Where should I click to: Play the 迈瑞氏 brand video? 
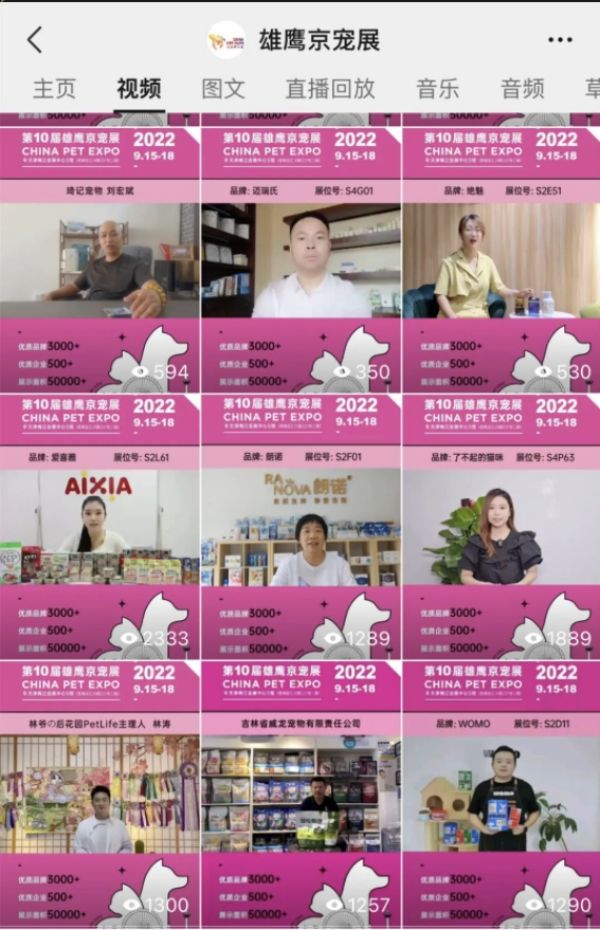pyautogui.click(x=301, y=260)
